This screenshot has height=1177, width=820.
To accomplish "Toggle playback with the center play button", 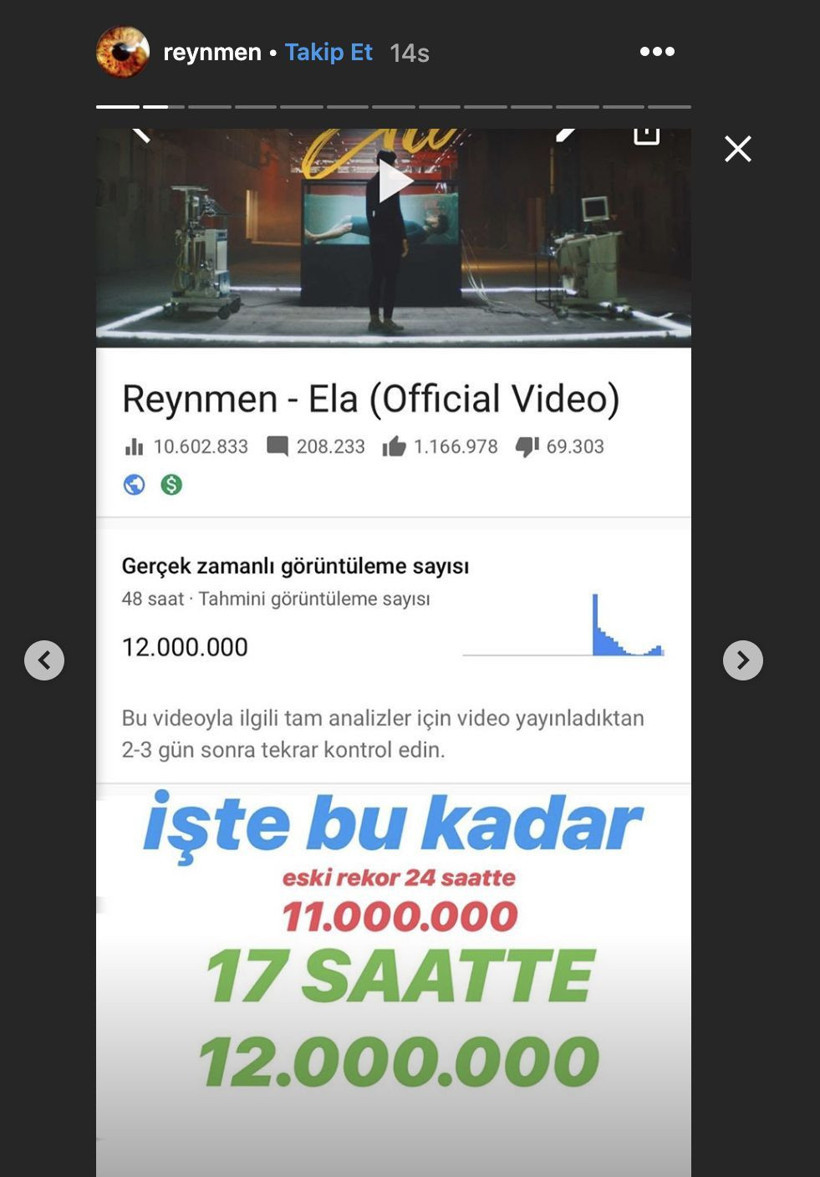I will click(393, 181).
